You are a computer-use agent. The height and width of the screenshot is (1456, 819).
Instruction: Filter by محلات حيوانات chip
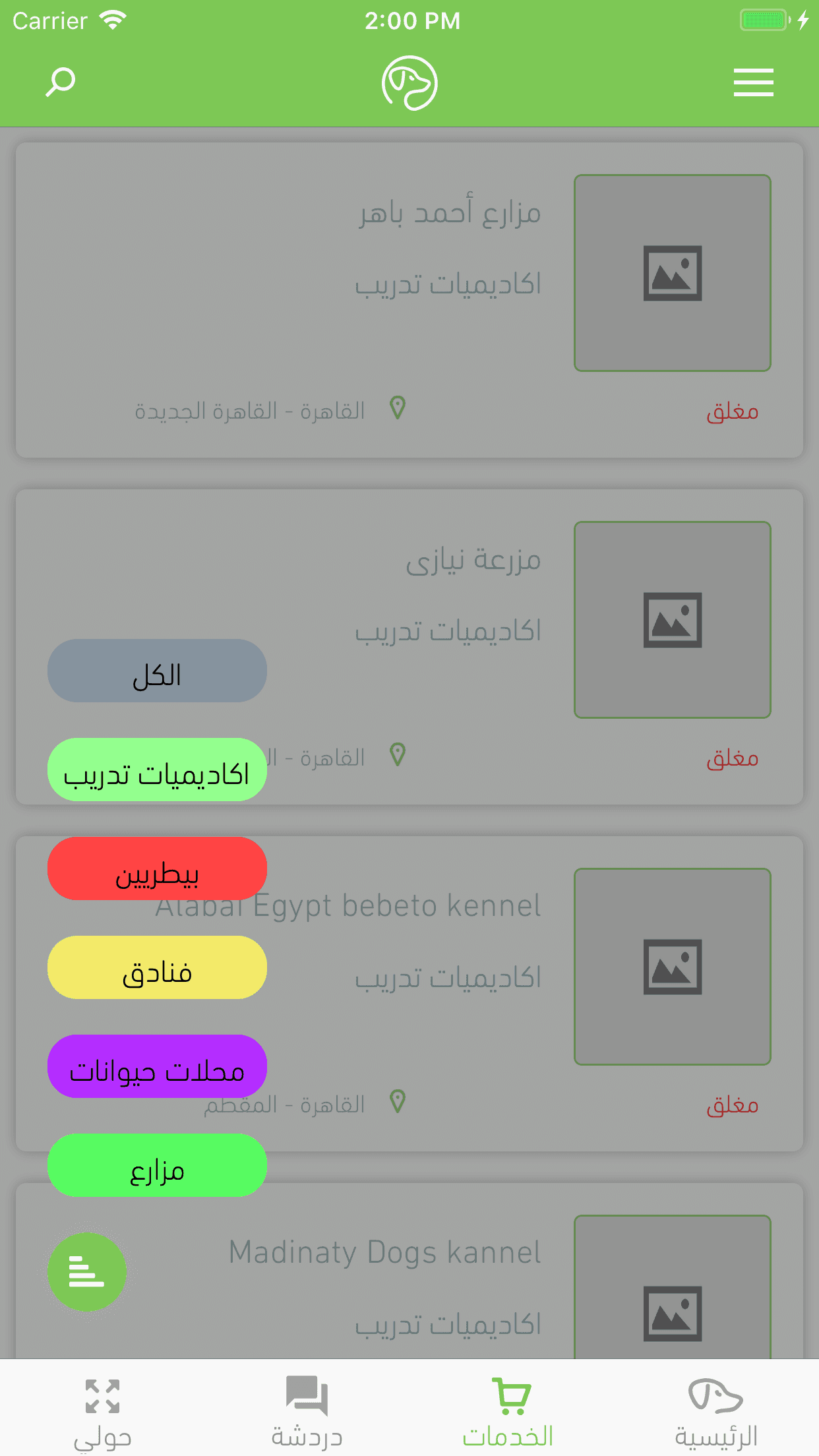point(157,1066)
